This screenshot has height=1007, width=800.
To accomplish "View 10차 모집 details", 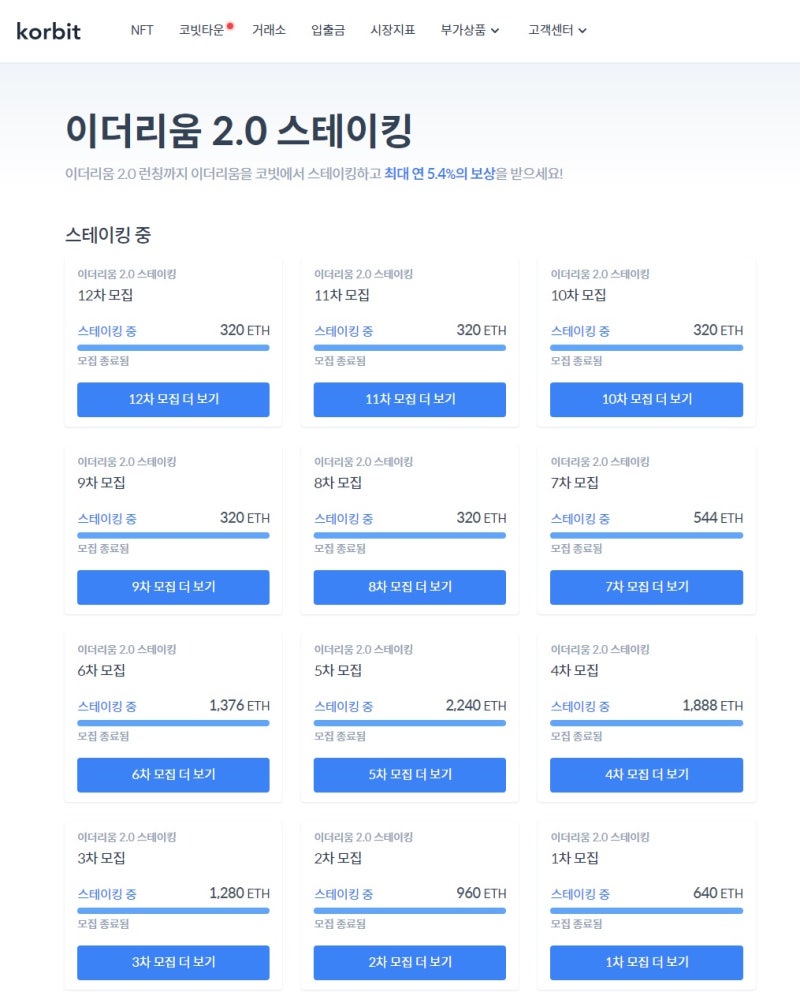I will click(x=646, y=399).
